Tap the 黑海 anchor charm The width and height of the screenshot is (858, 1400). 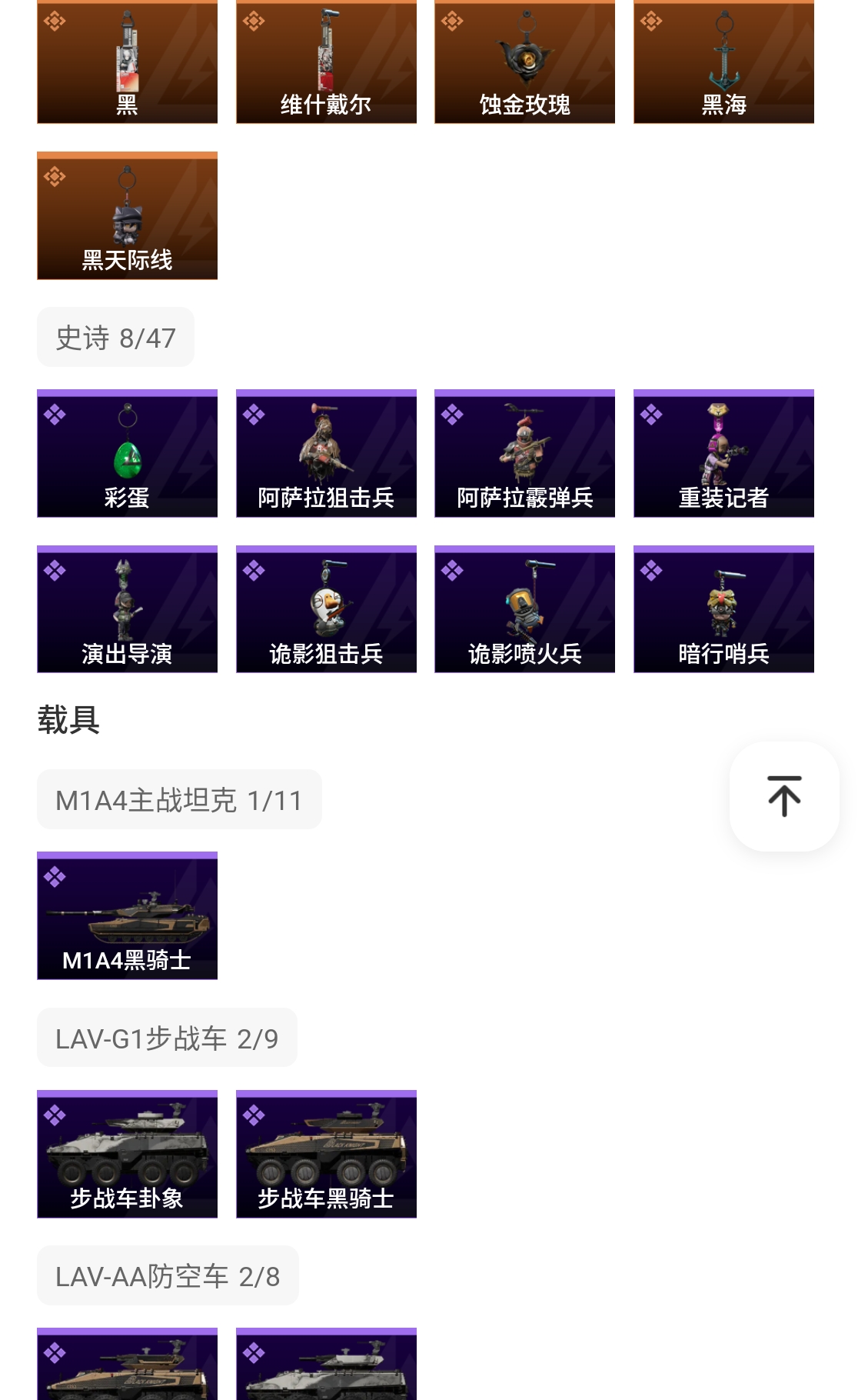click(x=723, y=62)
